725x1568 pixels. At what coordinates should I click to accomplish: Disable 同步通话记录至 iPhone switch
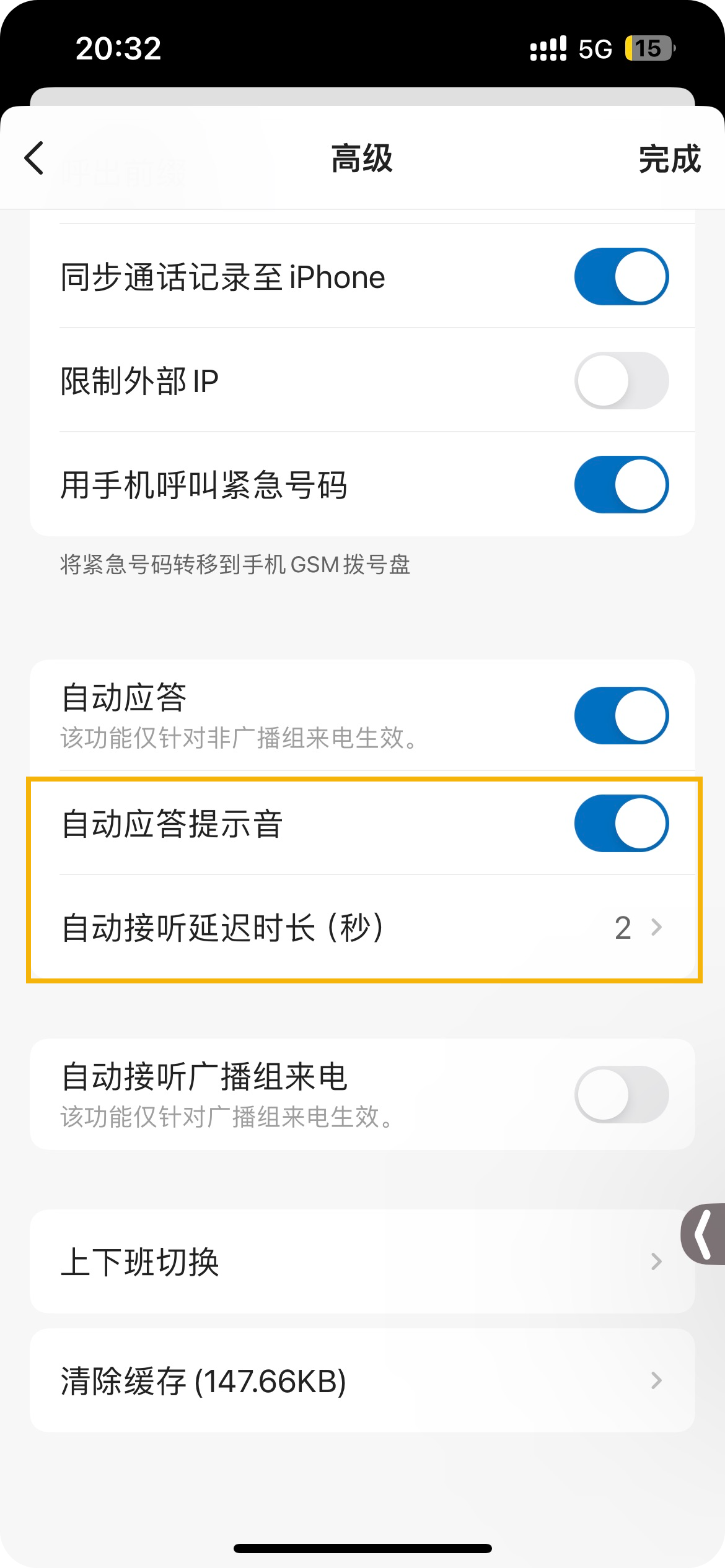(x=621, y=277)
